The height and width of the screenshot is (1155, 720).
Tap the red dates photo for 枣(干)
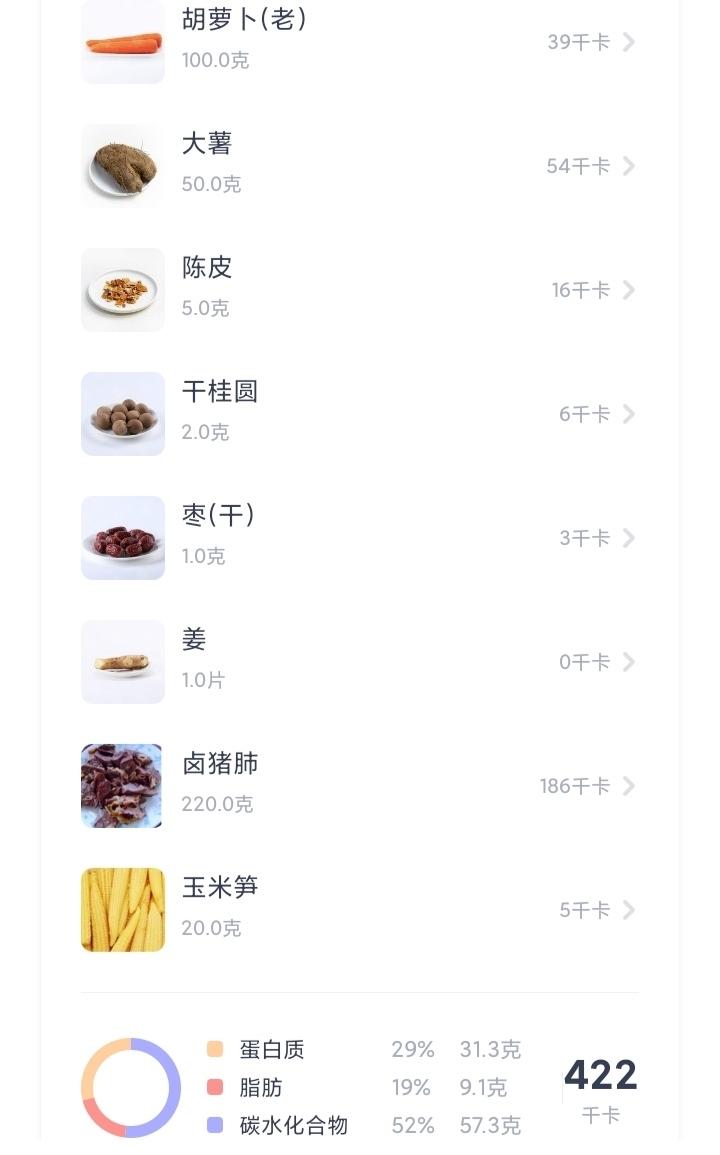(122, 538)
